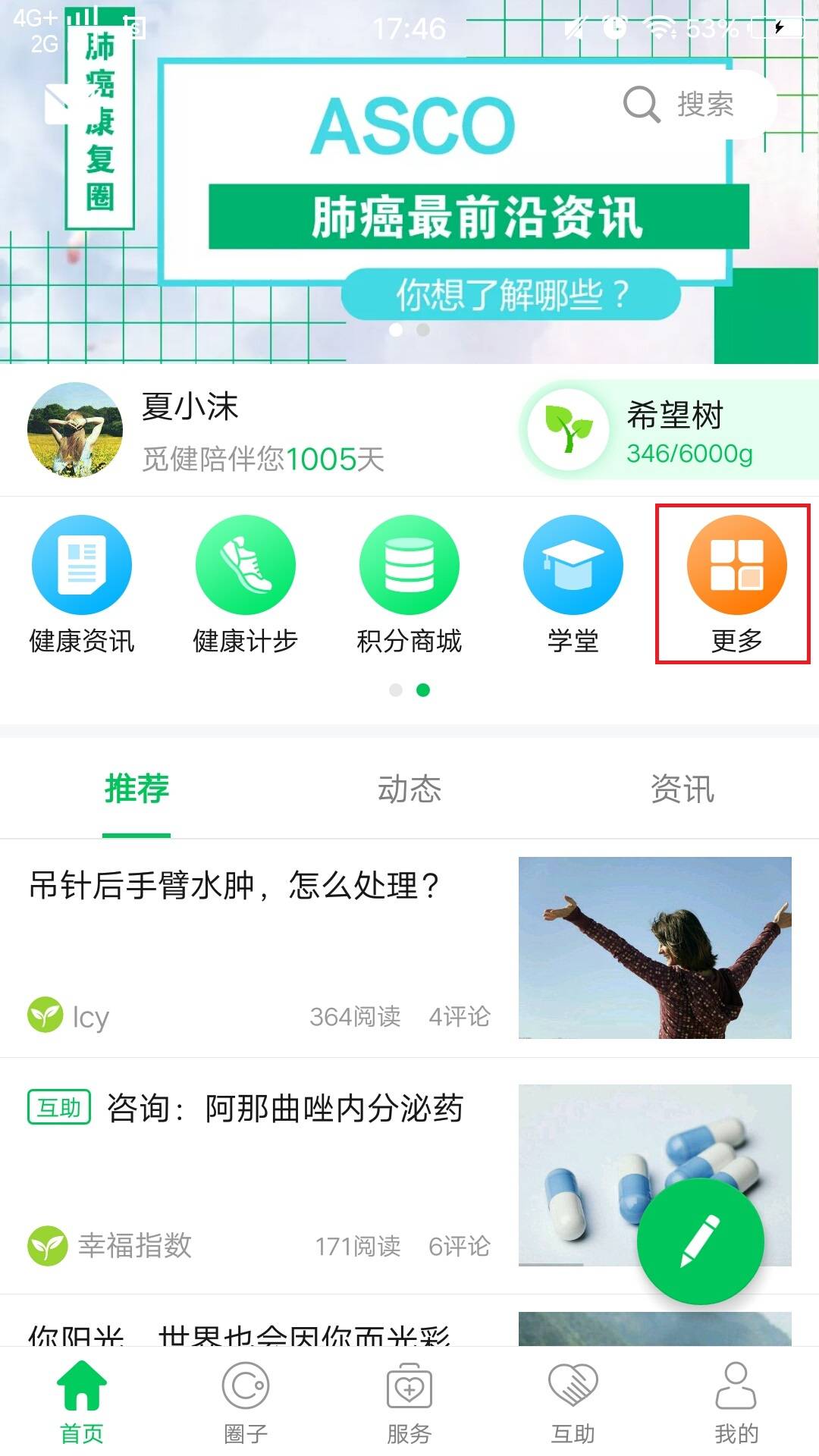Switch to the 动态 tab
Image resolution: width=819 pixels, height=1456 pixels.
coord(409,789)
